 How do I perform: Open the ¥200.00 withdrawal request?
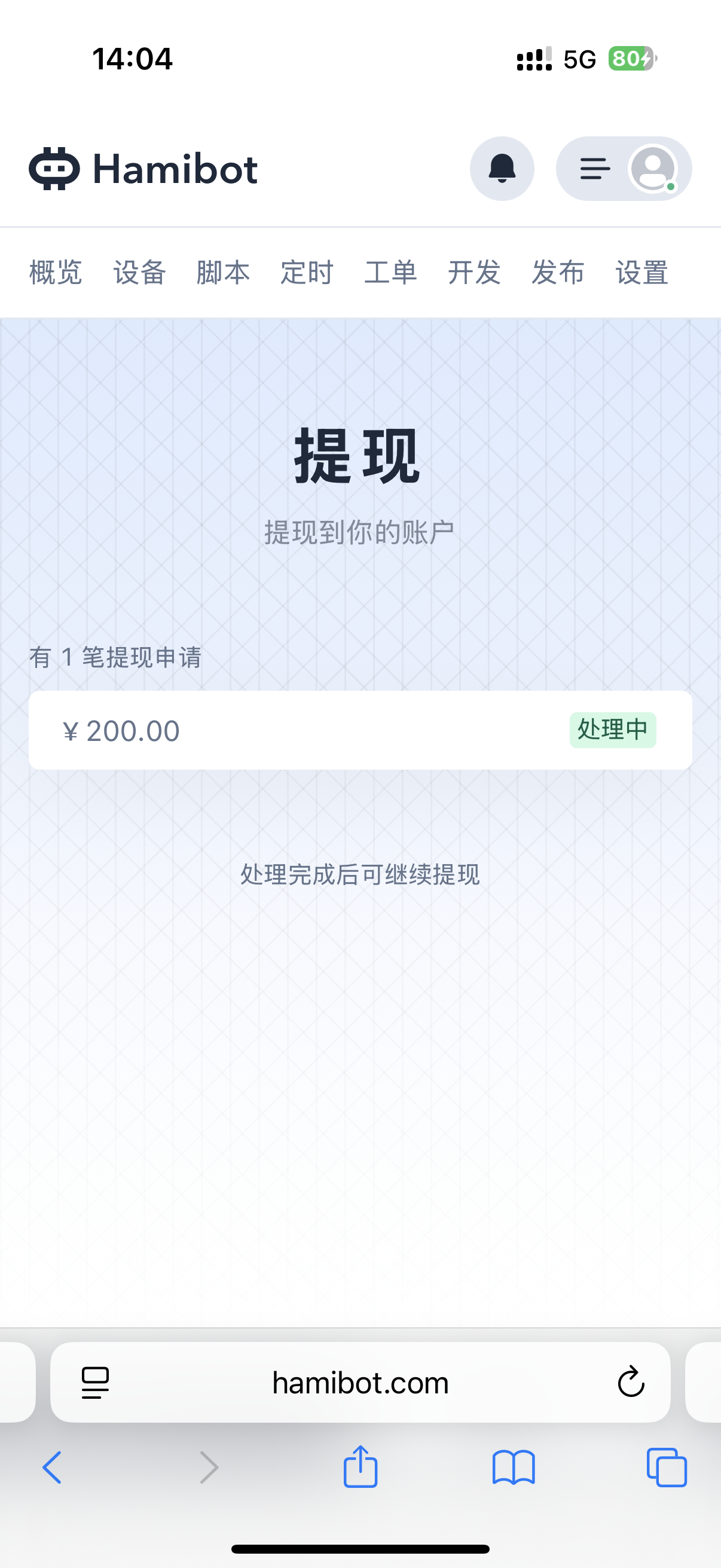tap(360, 730)
